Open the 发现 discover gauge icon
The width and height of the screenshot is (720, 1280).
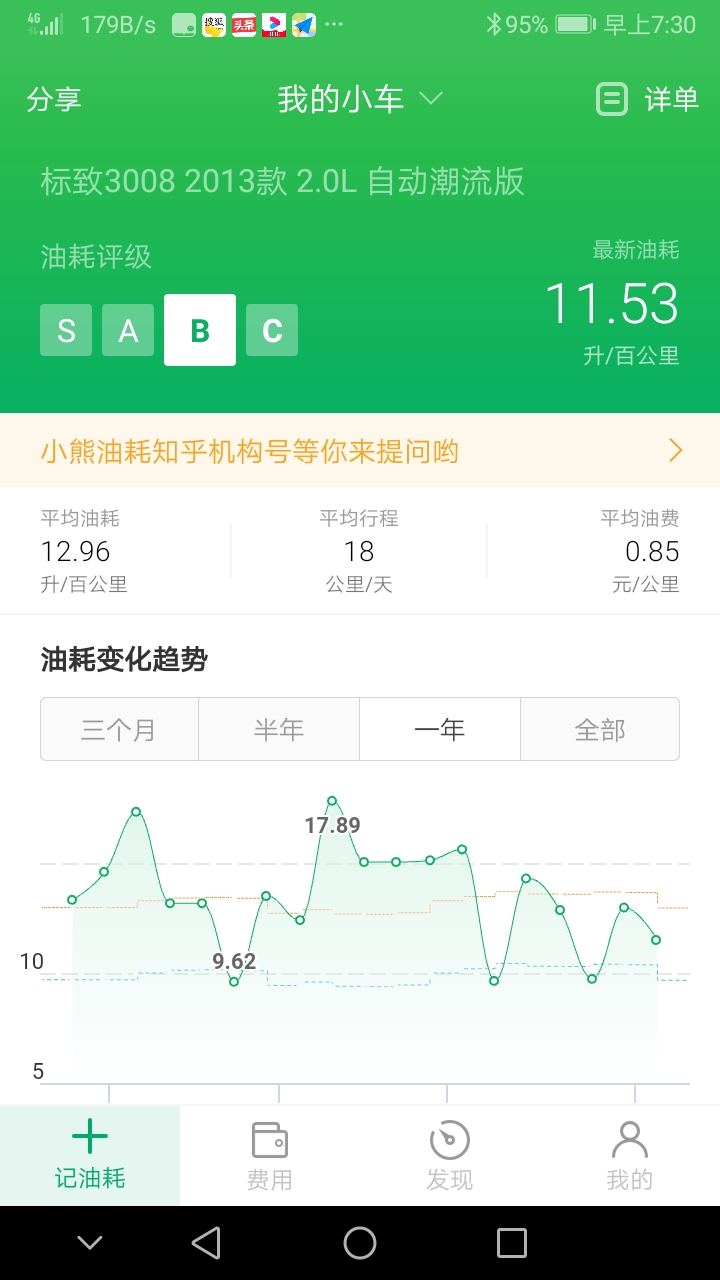pos(449,1138)
